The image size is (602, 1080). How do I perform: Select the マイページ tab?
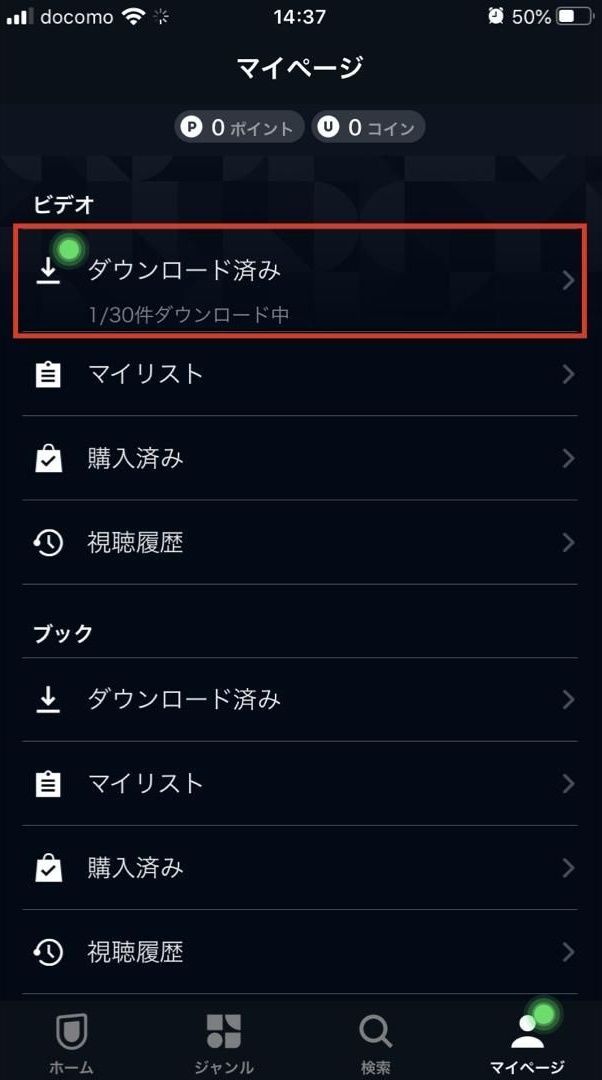tap(527, 1042)
